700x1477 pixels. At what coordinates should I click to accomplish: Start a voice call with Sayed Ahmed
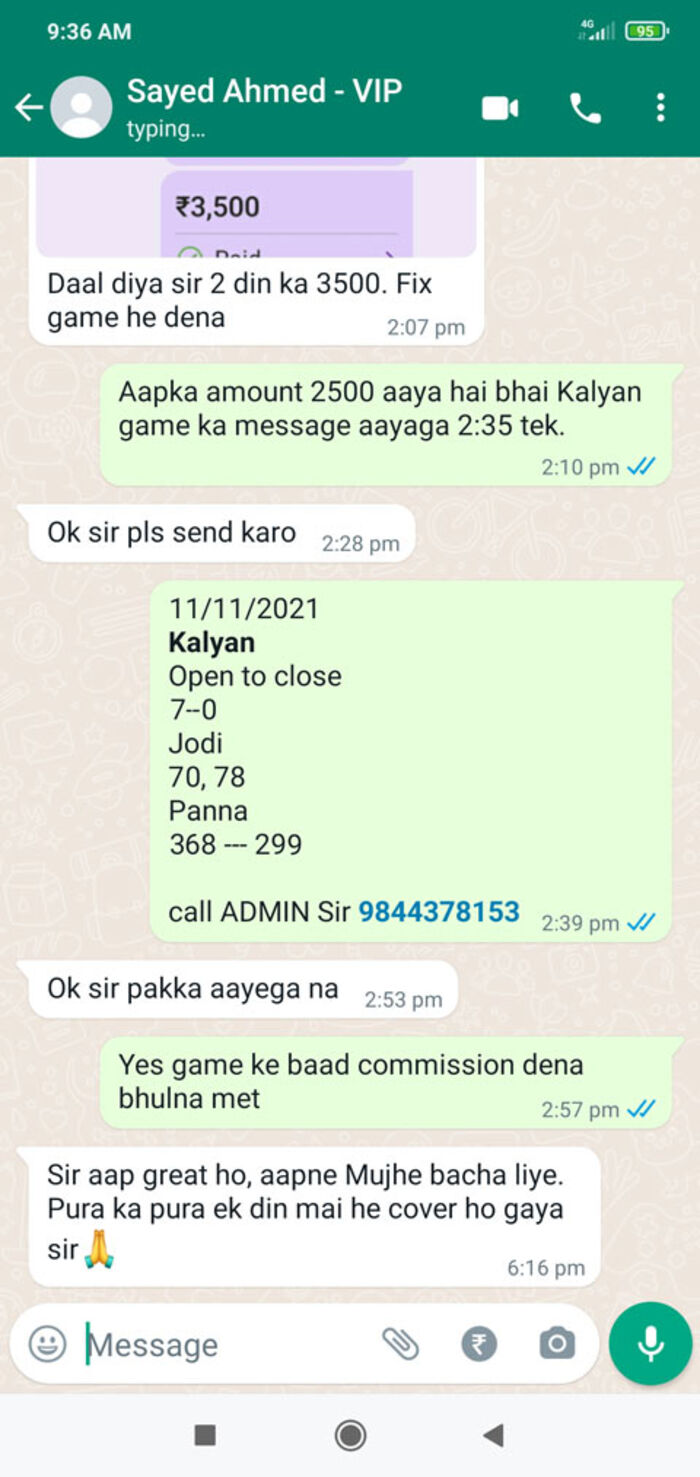point(585,108)
